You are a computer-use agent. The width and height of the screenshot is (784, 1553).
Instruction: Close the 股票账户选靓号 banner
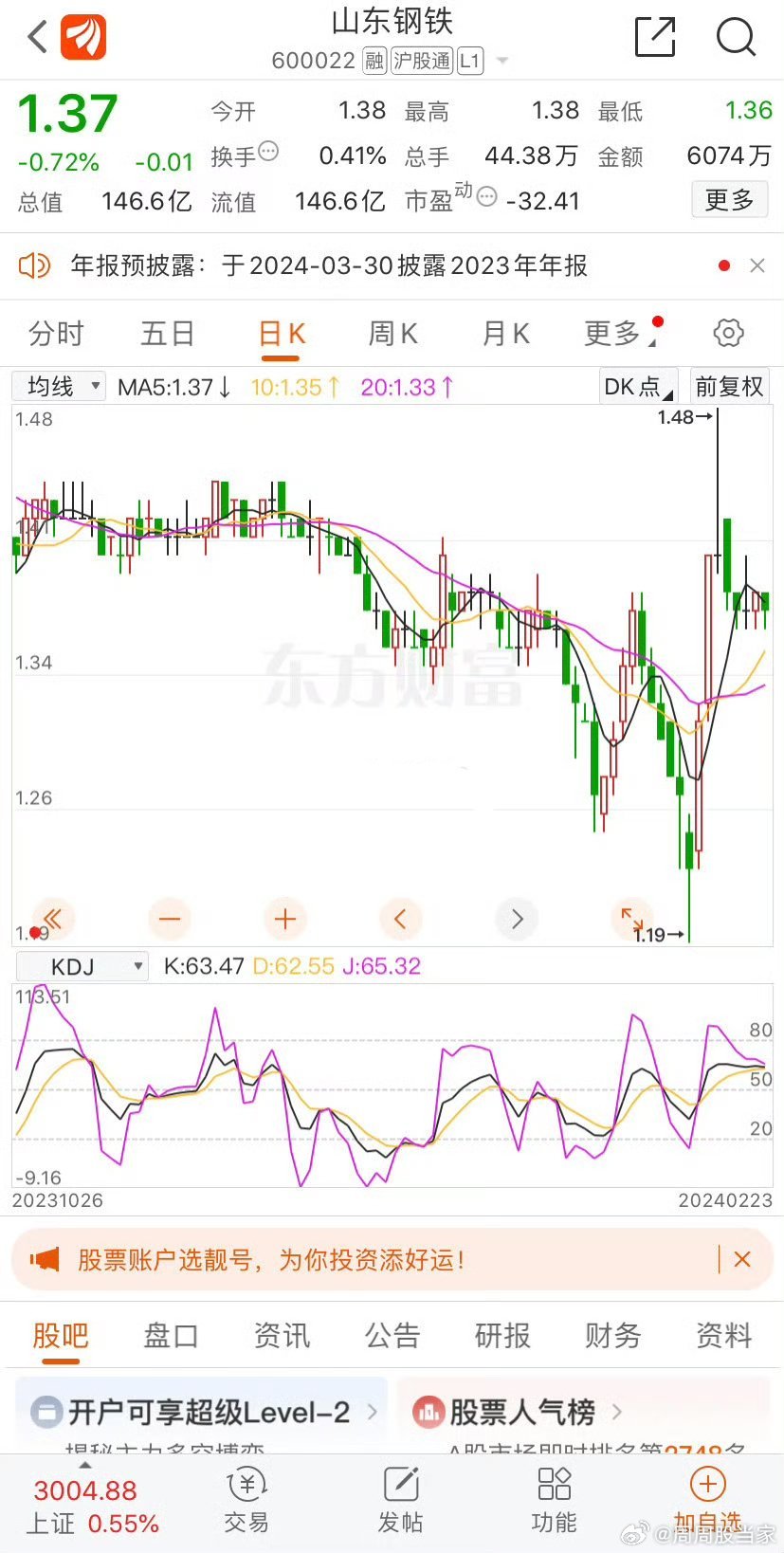742,1259
